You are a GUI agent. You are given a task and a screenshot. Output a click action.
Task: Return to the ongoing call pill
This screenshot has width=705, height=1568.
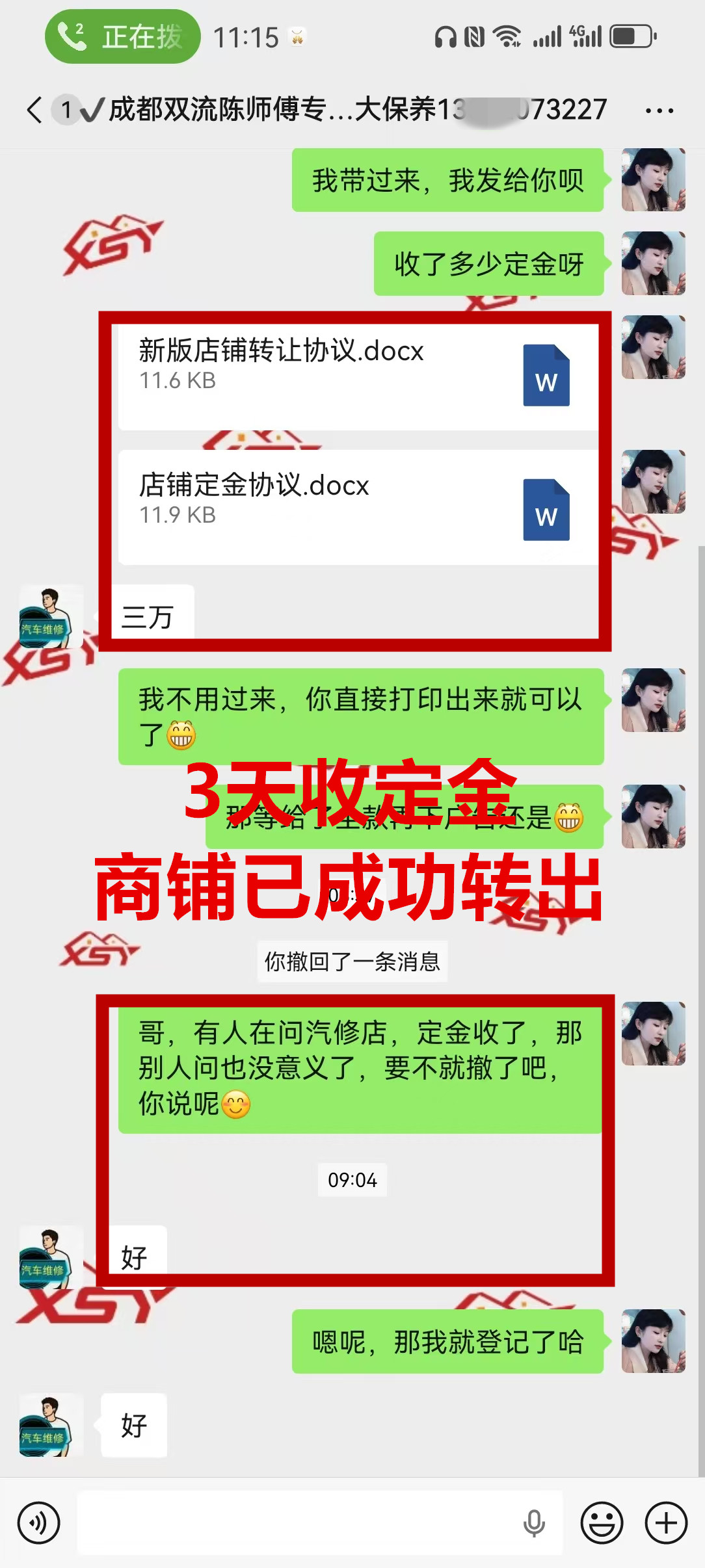122,36
